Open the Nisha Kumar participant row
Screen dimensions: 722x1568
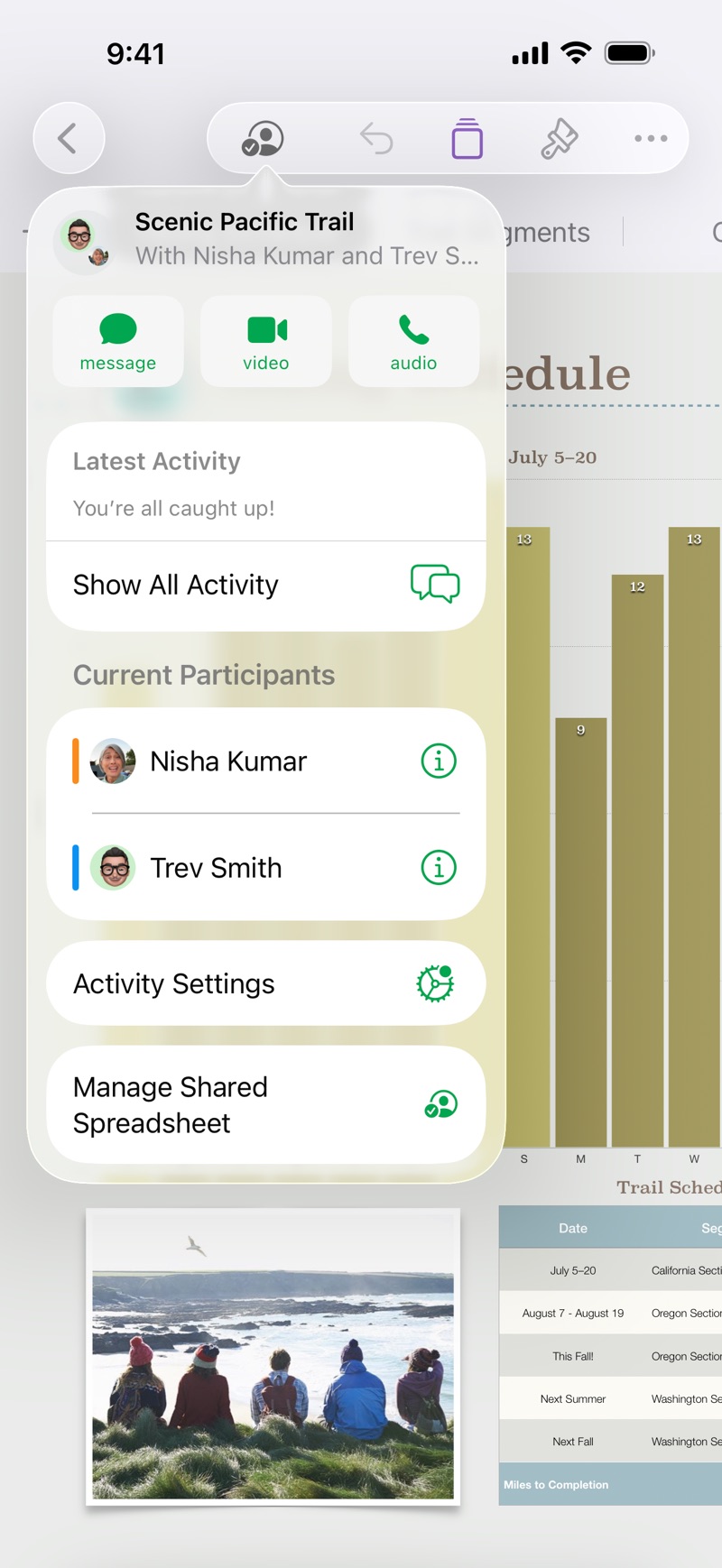click(266, 761)
